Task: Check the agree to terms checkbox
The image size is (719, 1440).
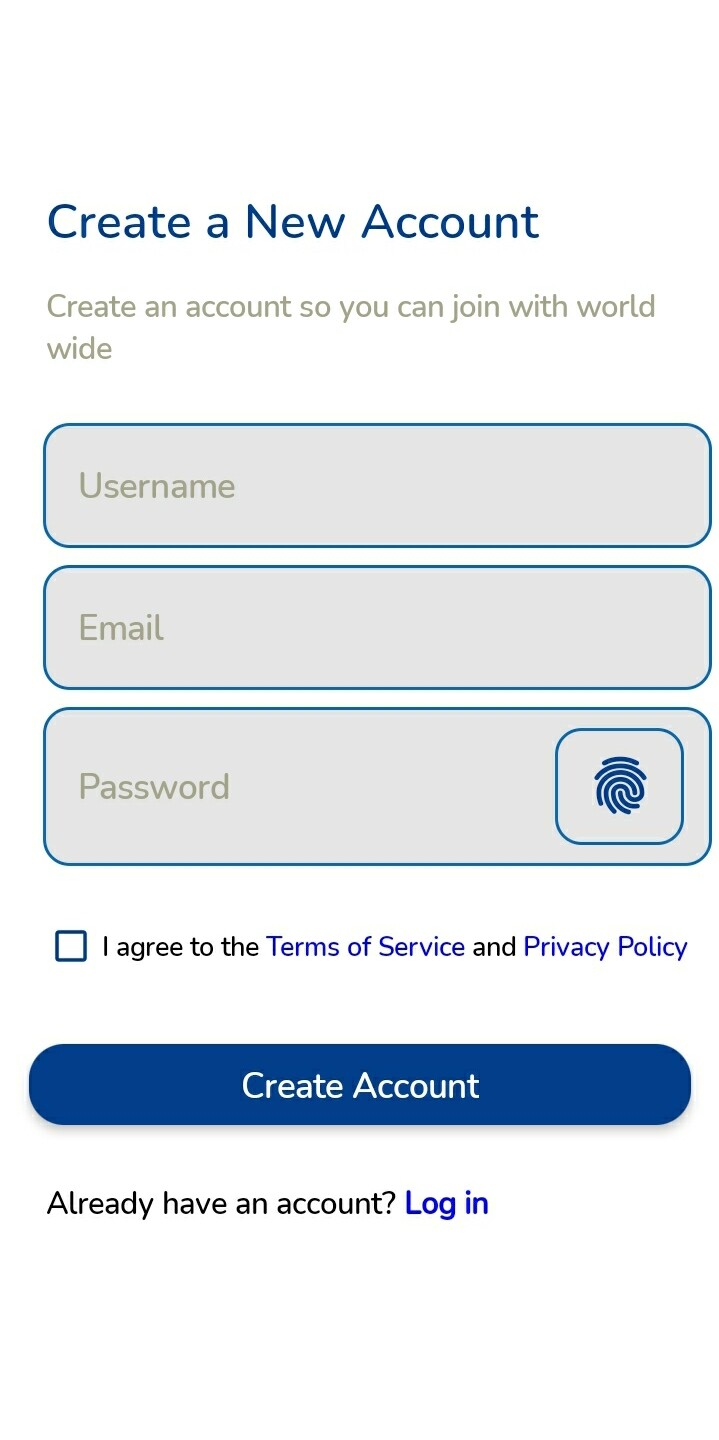Action: (x=71, y=946)
